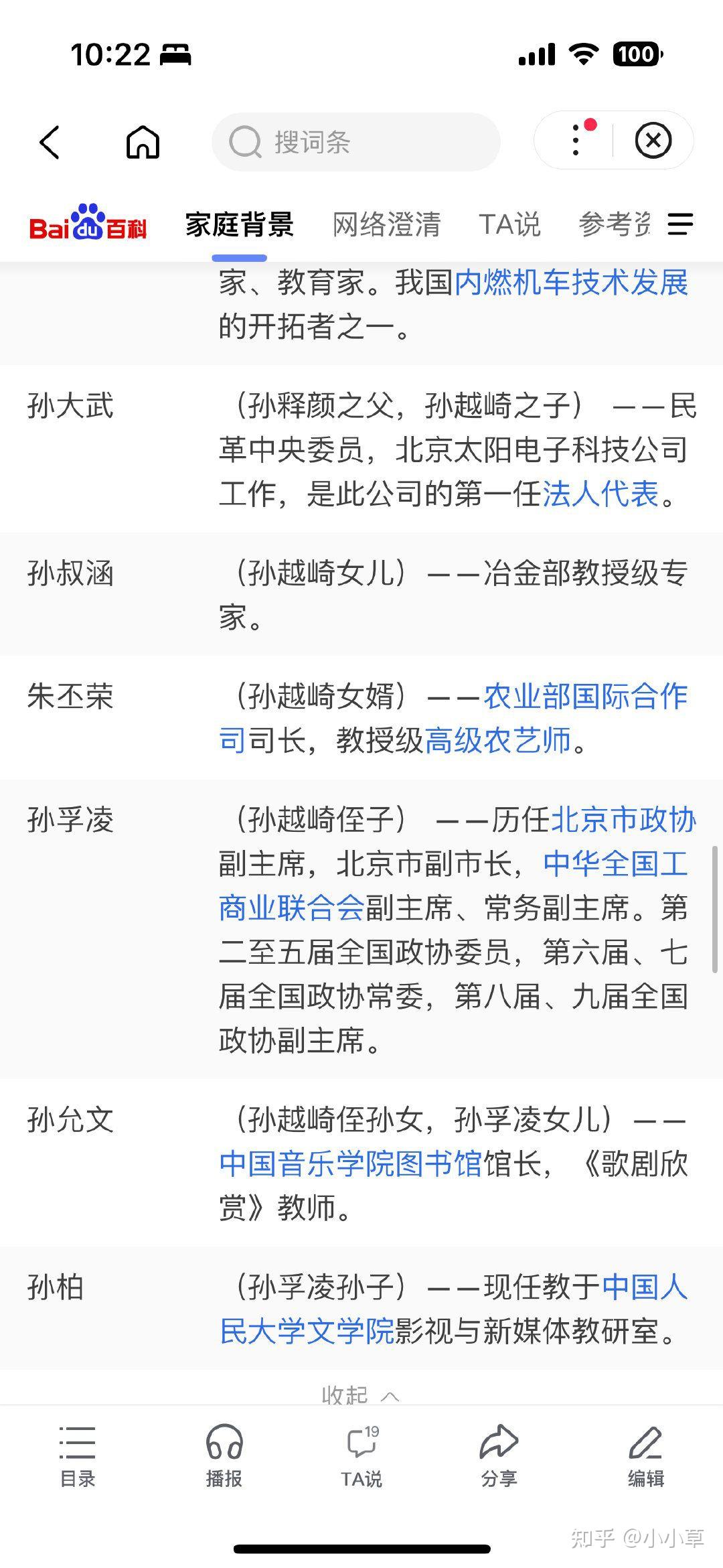The width and height of the screenshot is (723, 1568).
Task: Open the 高级农艺师 link
Action: click(498, 740)
